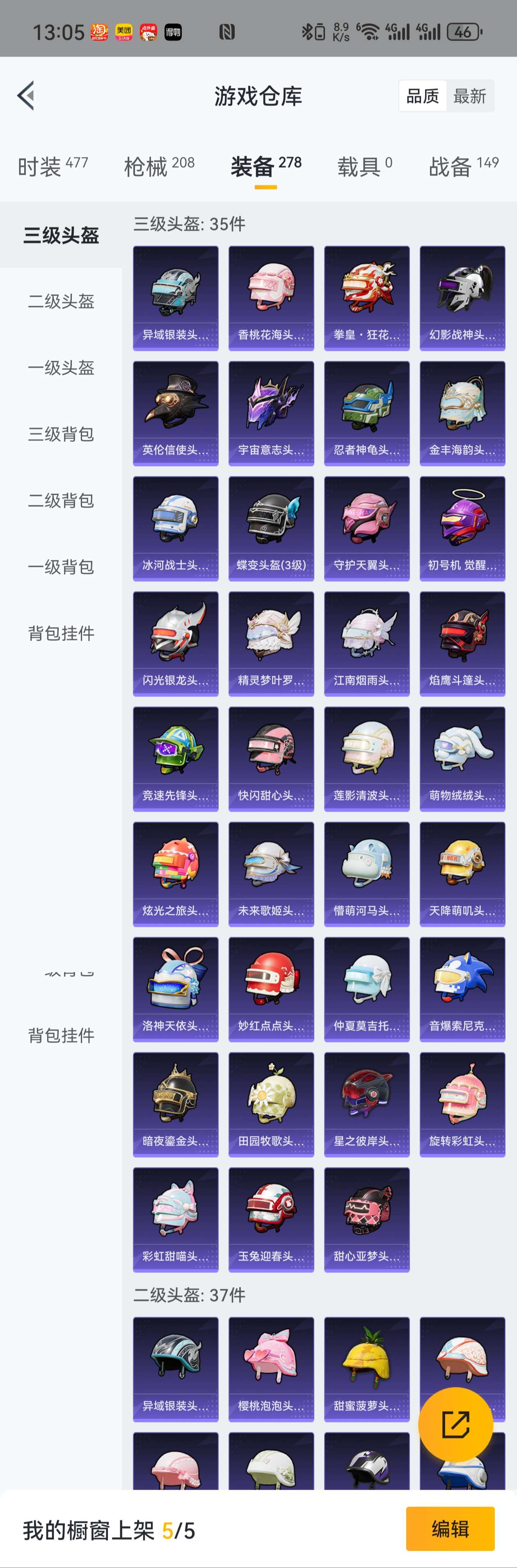This screenshot has height=1568, width=517.
Task: Switch to the 战备 tab
Action: [x=463, y=166]
